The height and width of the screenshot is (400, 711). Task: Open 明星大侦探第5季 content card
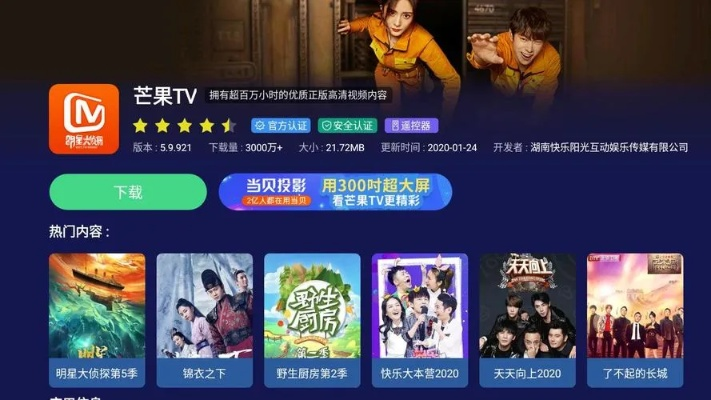tap(97, 320)
